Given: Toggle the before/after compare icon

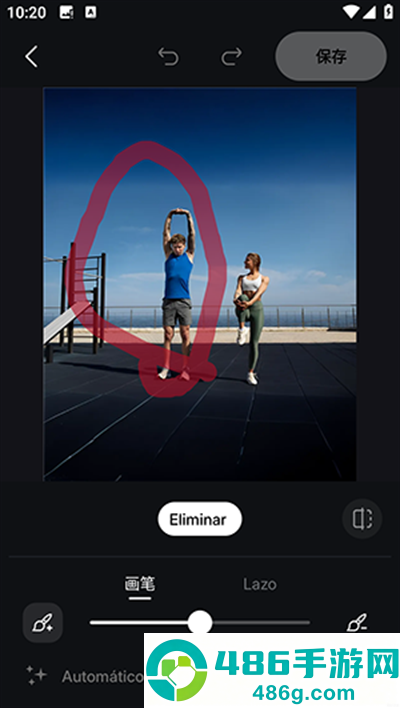Looking at the screenshot, I should pyautogui.click(x=362, y=519).
